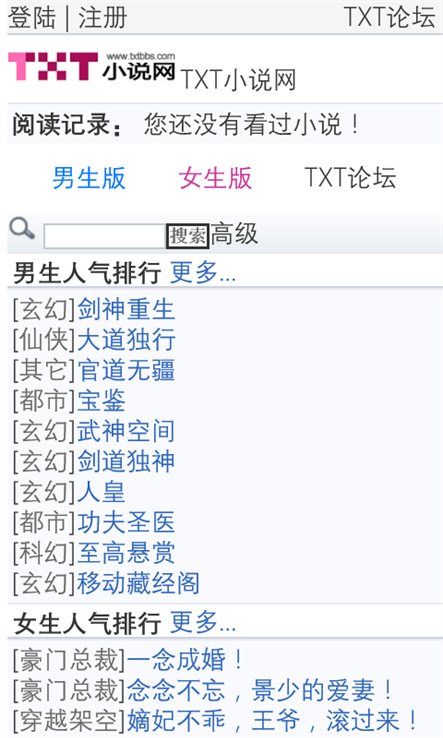Open the novel 大道独行
Image resolution: width=443 pixels, height=738 pixels.
coord(126,340)
